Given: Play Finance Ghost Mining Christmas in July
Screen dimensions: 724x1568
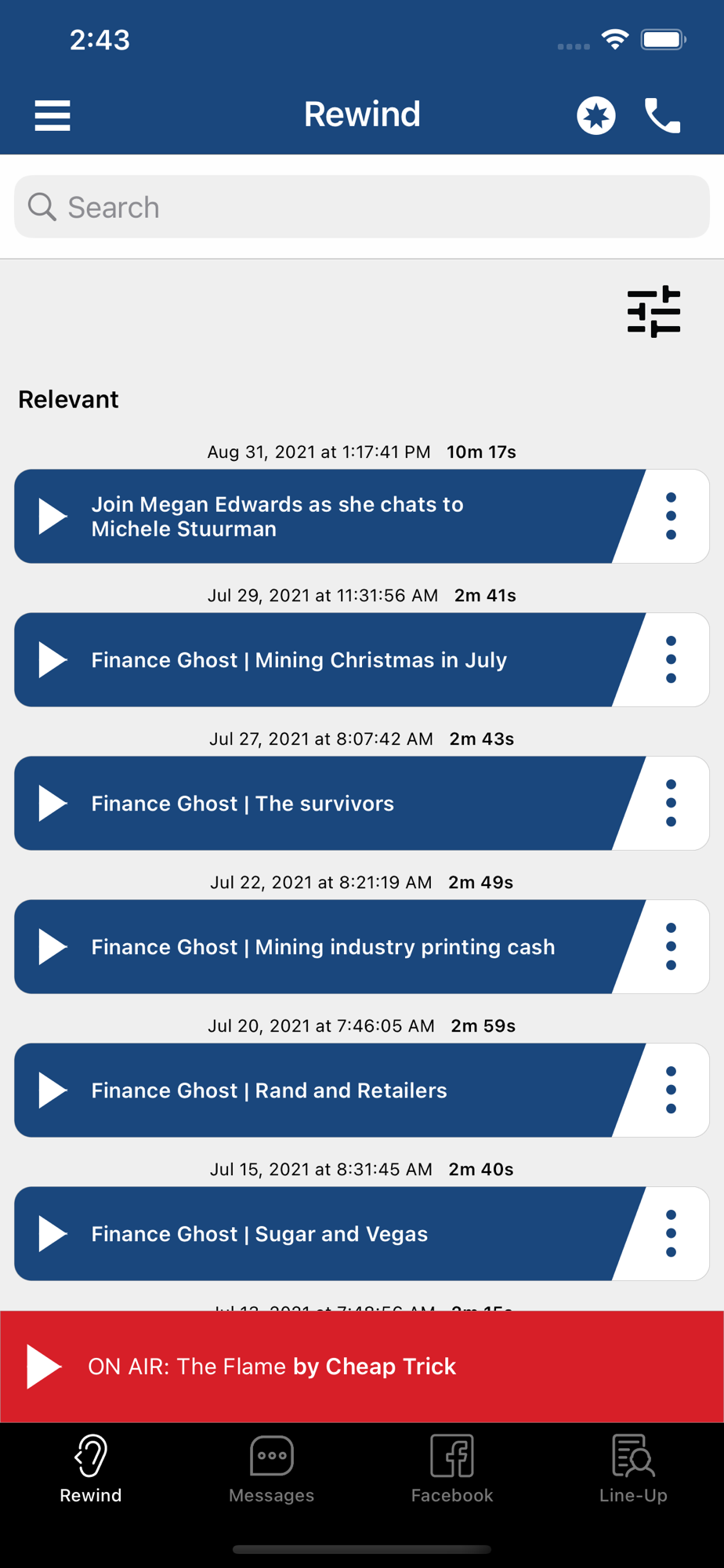Looking at the screenshot, I should (x=53, y=659).
